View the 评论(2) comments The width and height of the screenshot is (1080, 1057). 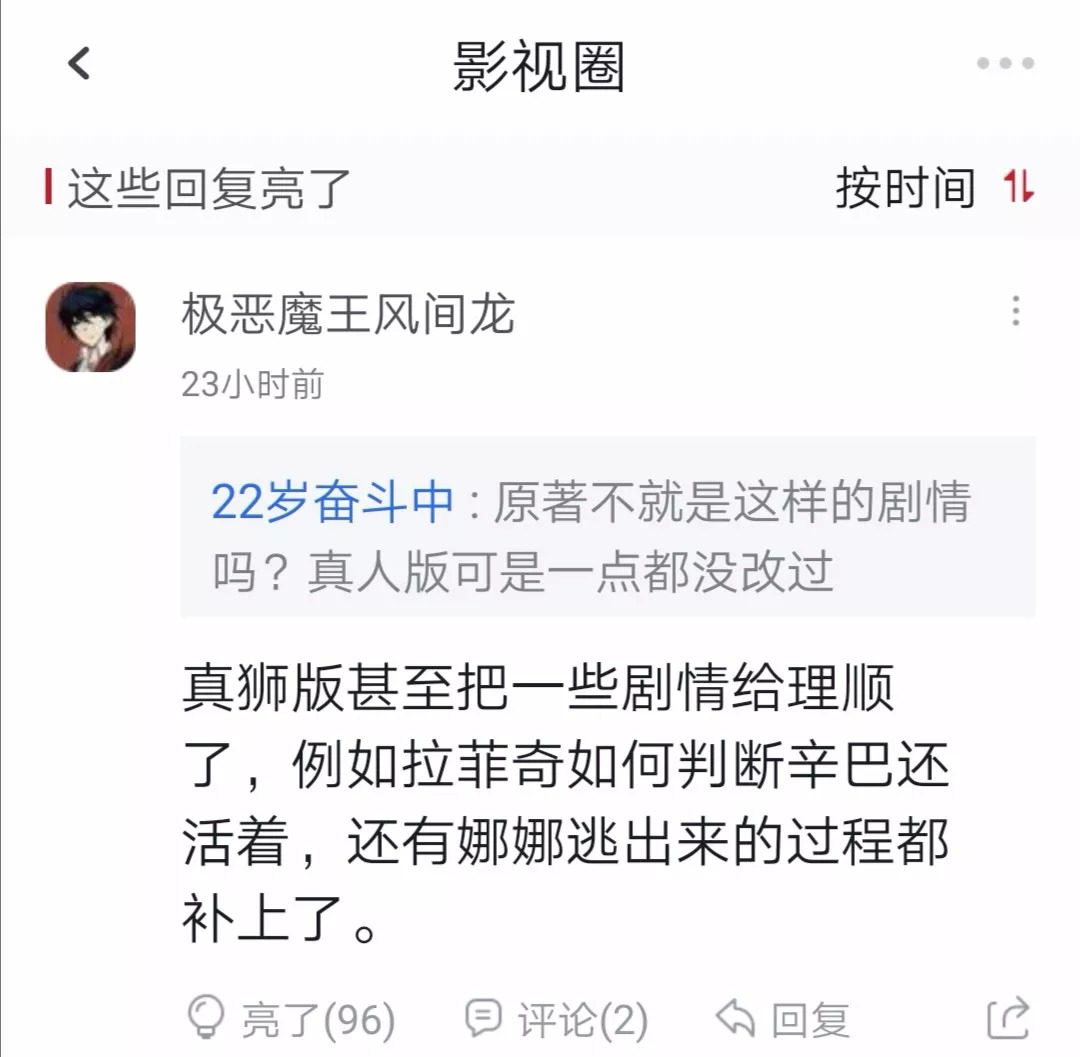click(x=557, y=1019)
